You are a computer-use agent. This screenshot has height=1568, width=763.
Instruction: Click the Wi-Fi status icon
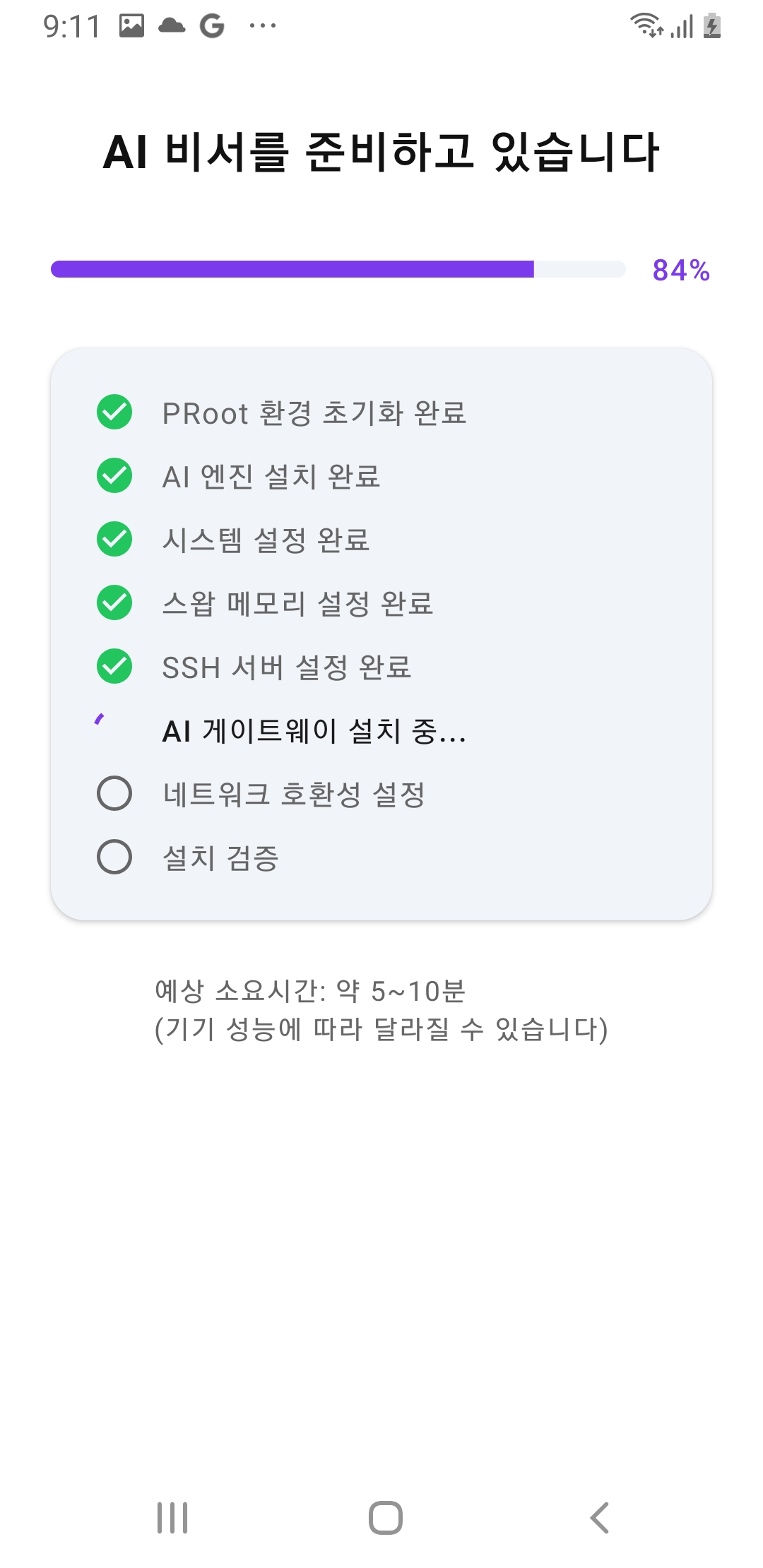click(647, 25)
